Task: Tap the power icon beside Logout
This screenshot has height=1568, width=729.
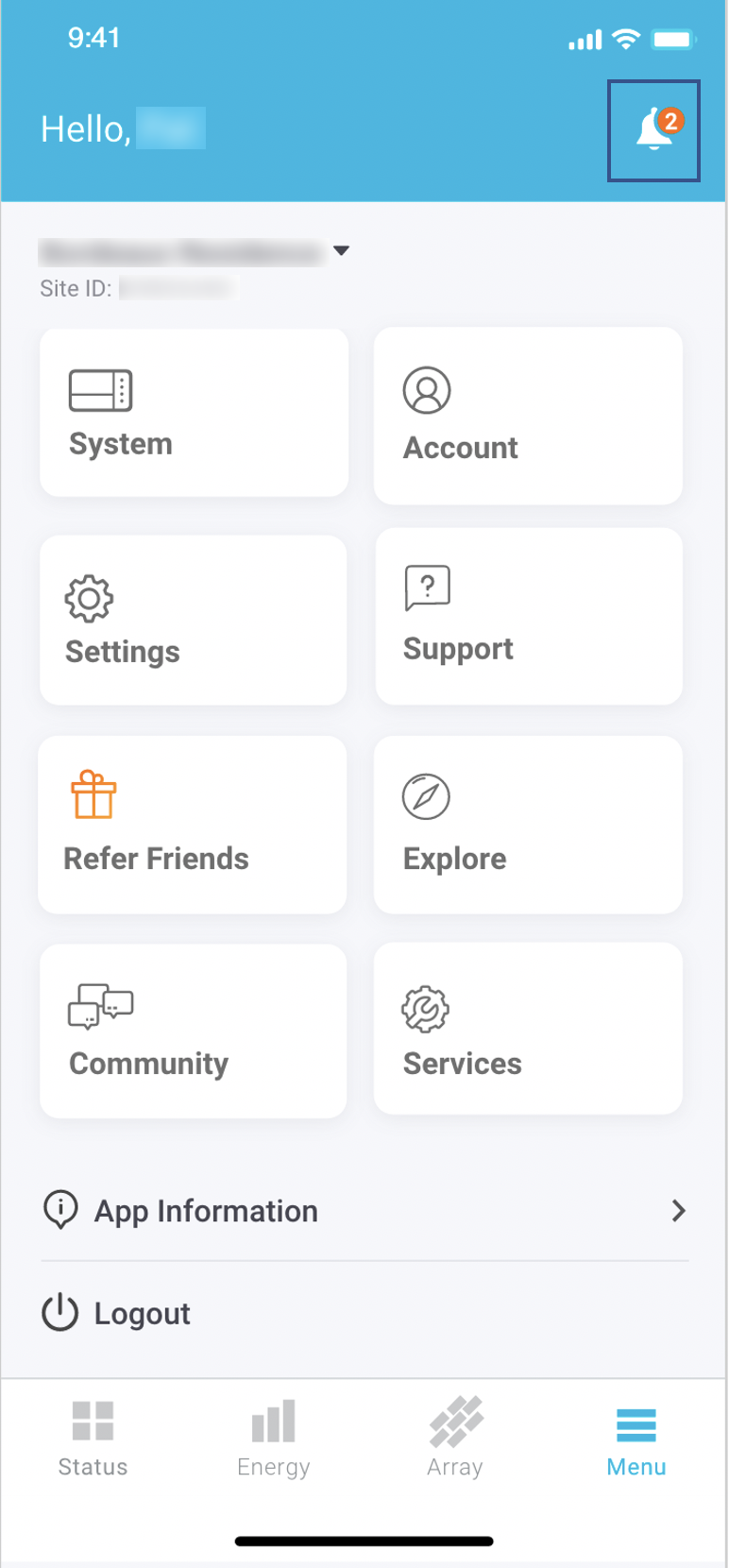Action: (x=59, y=1313)
